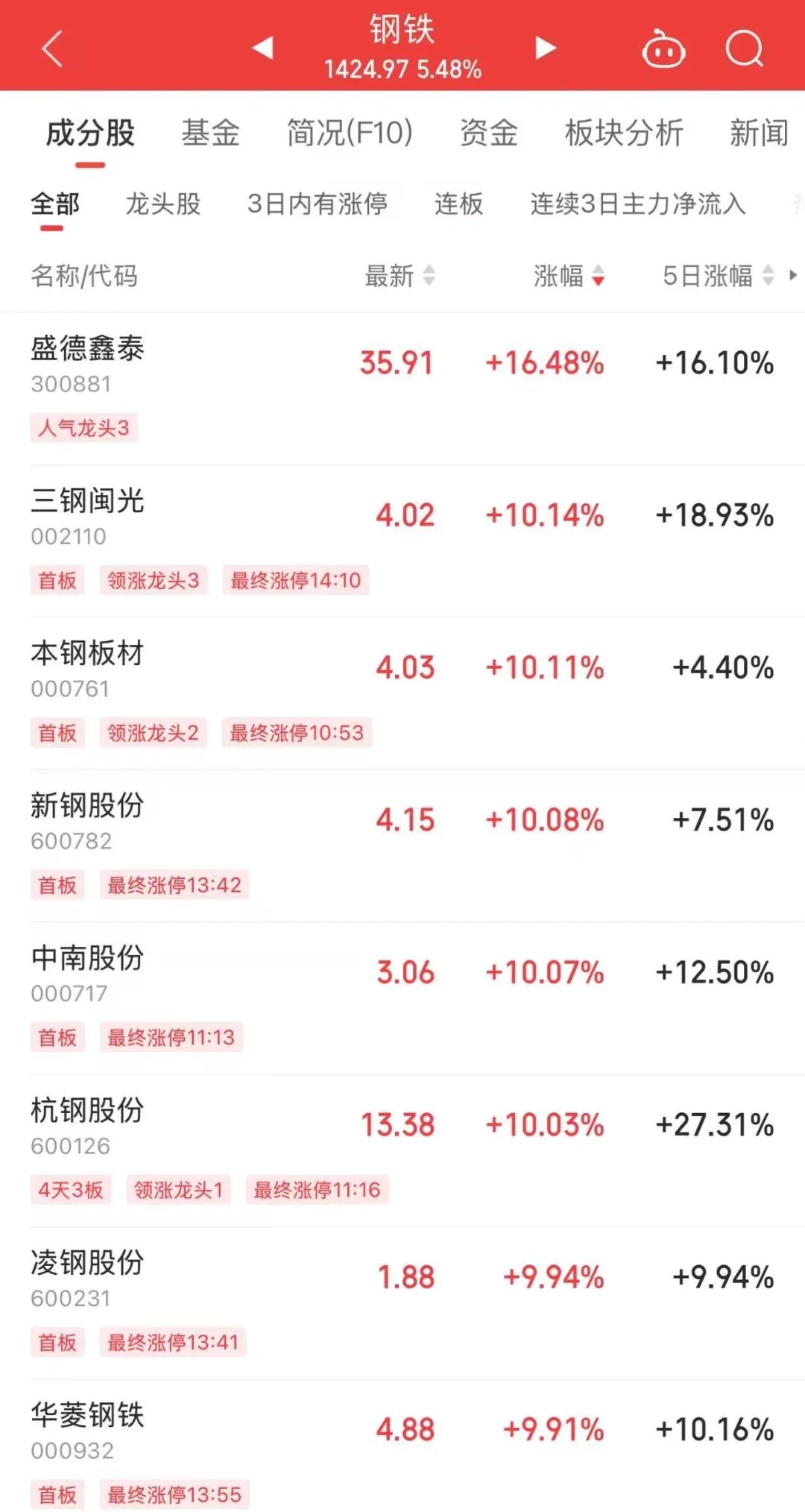Tap the back arrow at top left
The image size is (805, 1512).
coord(51,47)
